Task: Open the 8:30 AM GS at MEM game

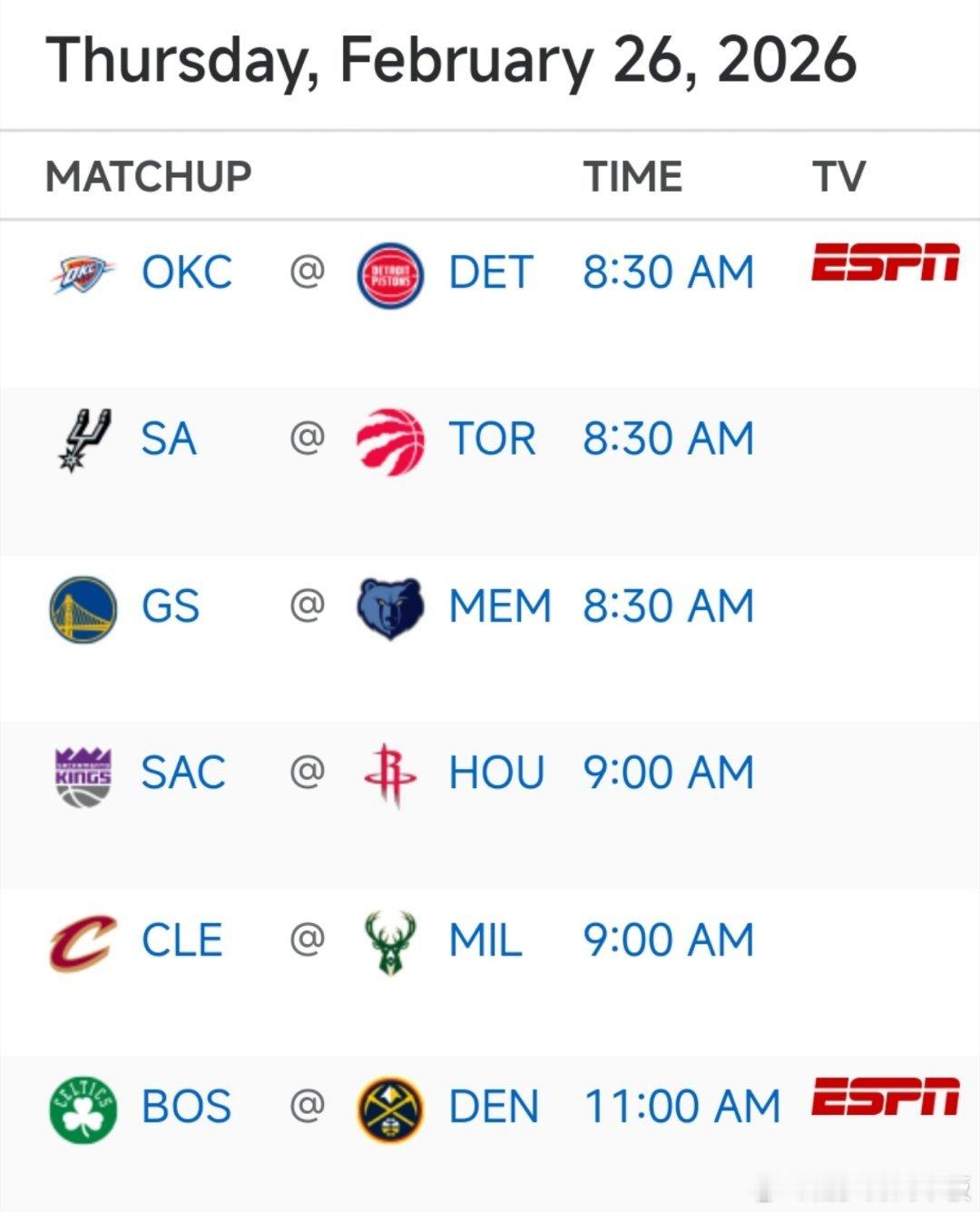Action: click(x=668, y=606)
